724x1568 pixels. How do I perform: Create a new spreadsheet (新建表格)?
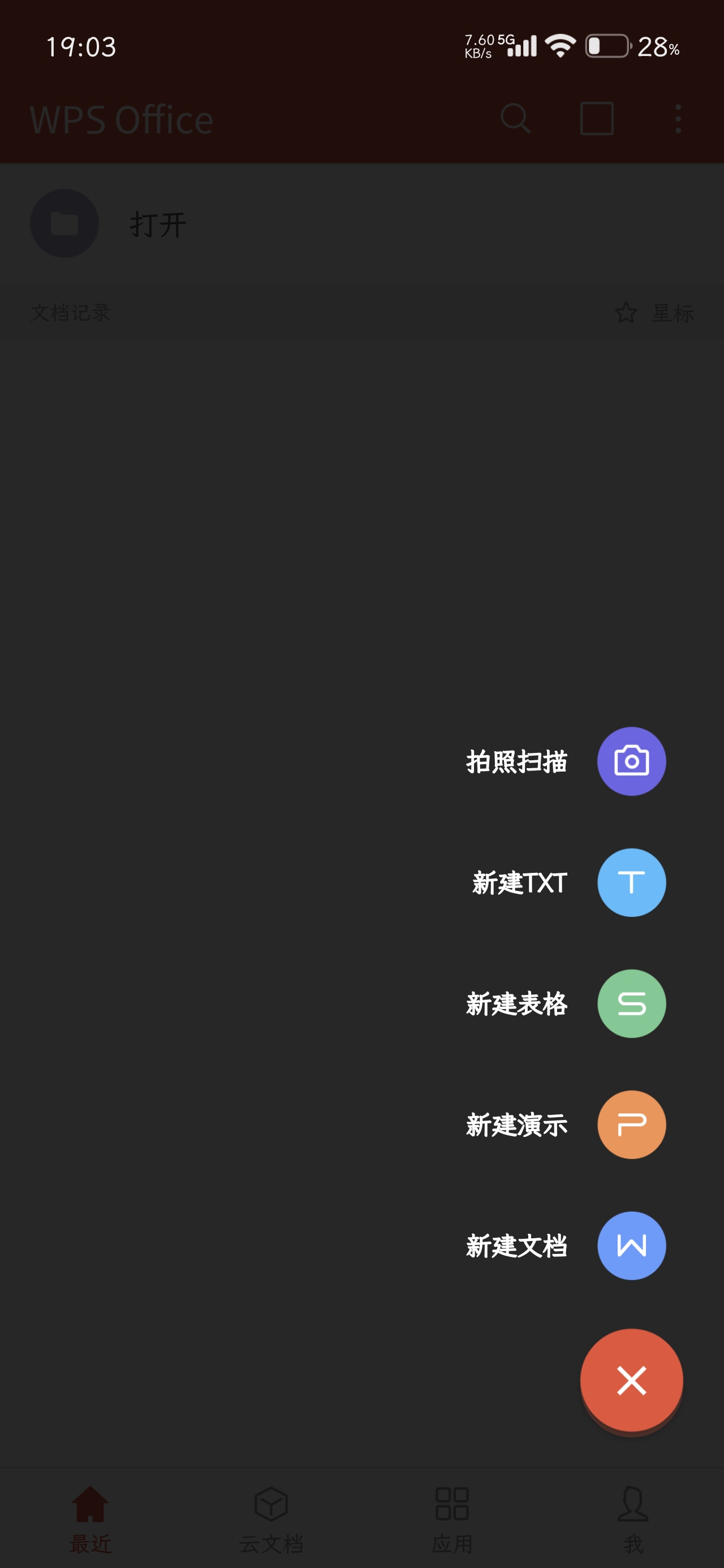[631, 1003]
